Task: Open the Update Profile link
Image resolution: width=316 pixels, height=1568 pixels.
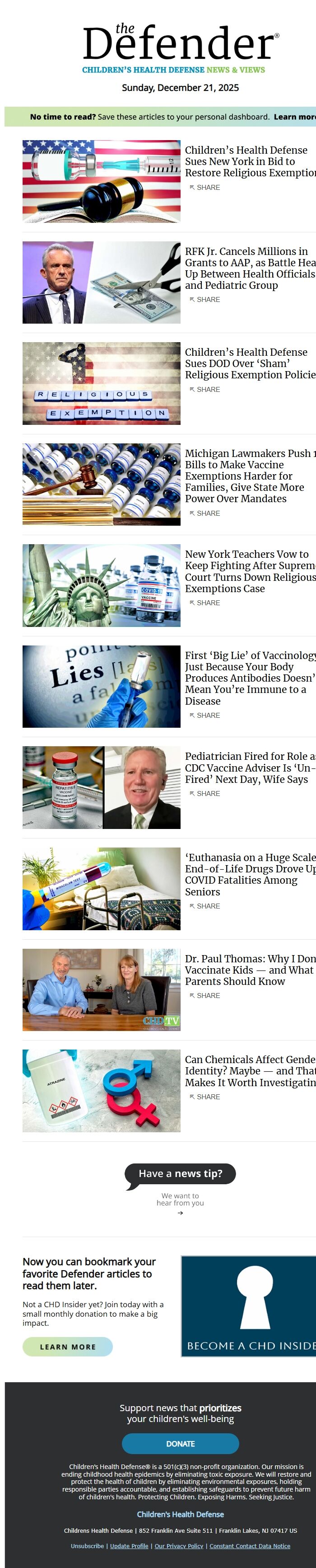Action: pyautogui.click(x=129, y=1545)
